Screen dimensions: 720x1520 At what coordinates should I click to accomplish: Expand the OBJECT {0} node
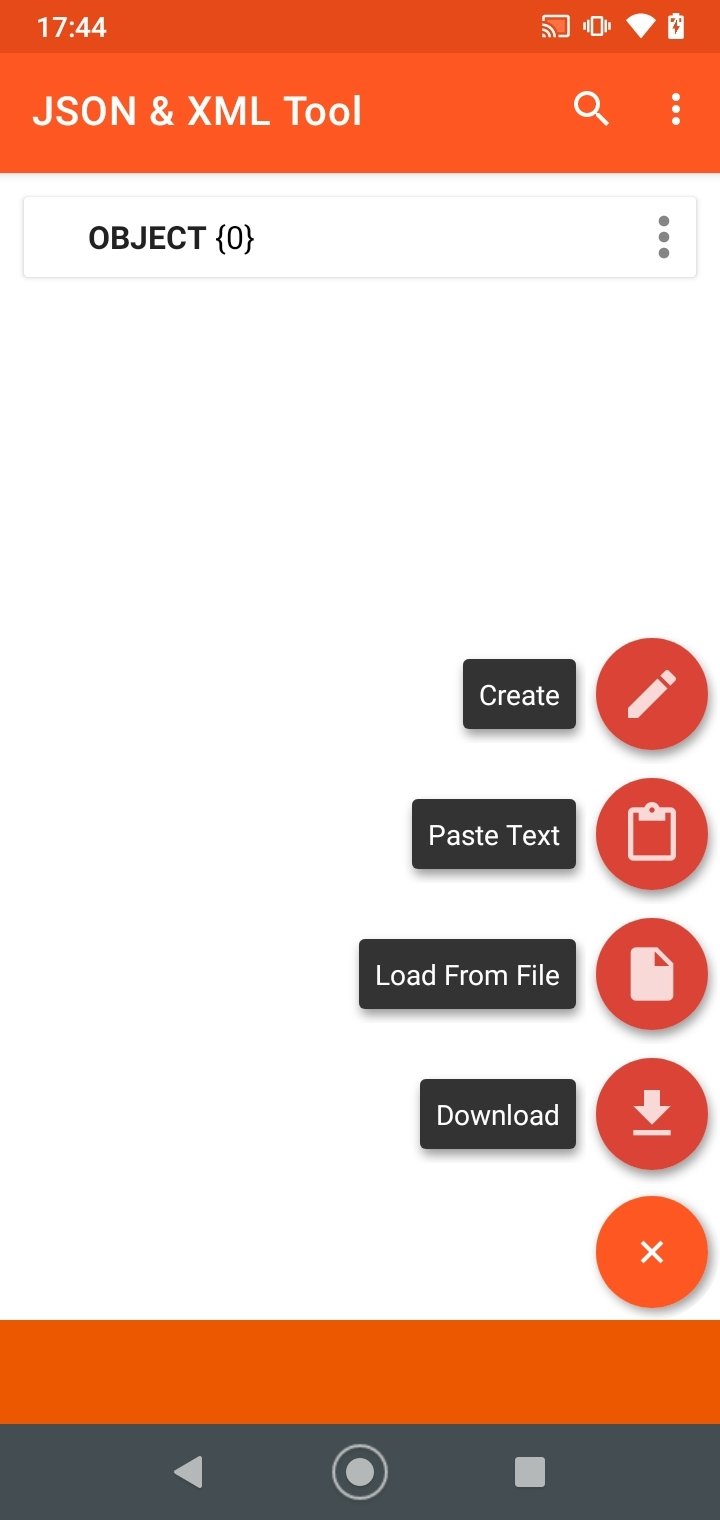pos(172,237)
